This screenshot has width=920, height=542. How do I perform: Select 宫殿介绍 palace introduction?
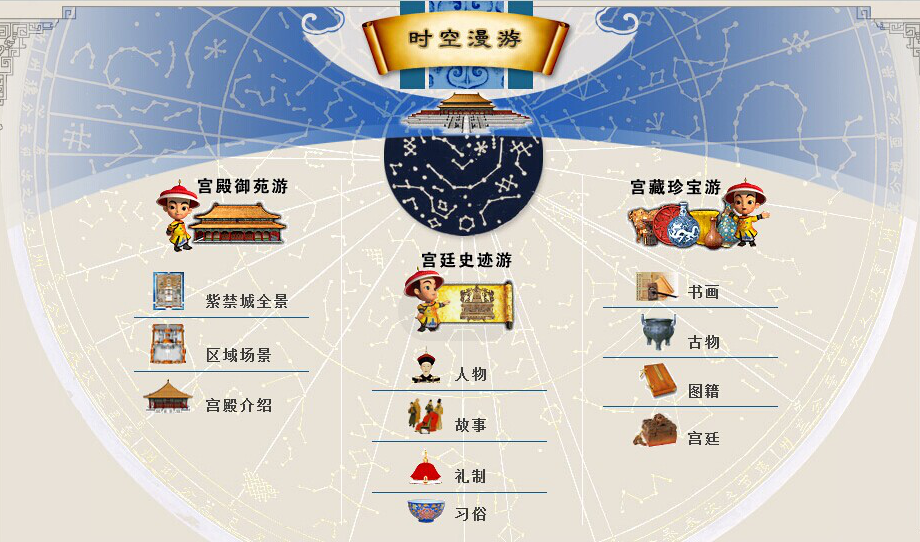(238, 405)
